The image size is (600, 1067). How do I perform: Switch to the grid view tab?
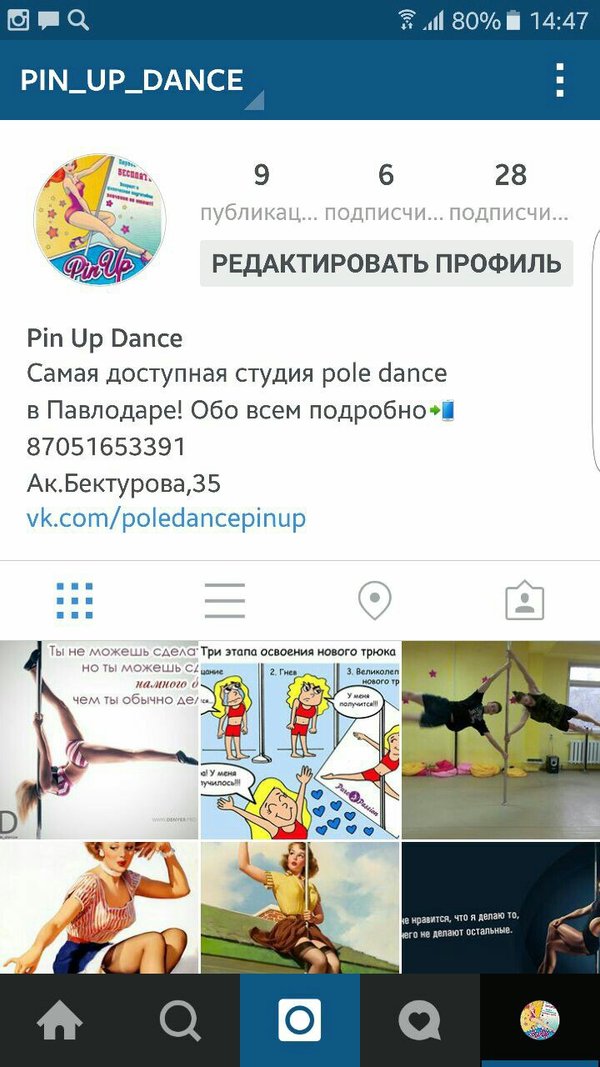click(75, 601)
